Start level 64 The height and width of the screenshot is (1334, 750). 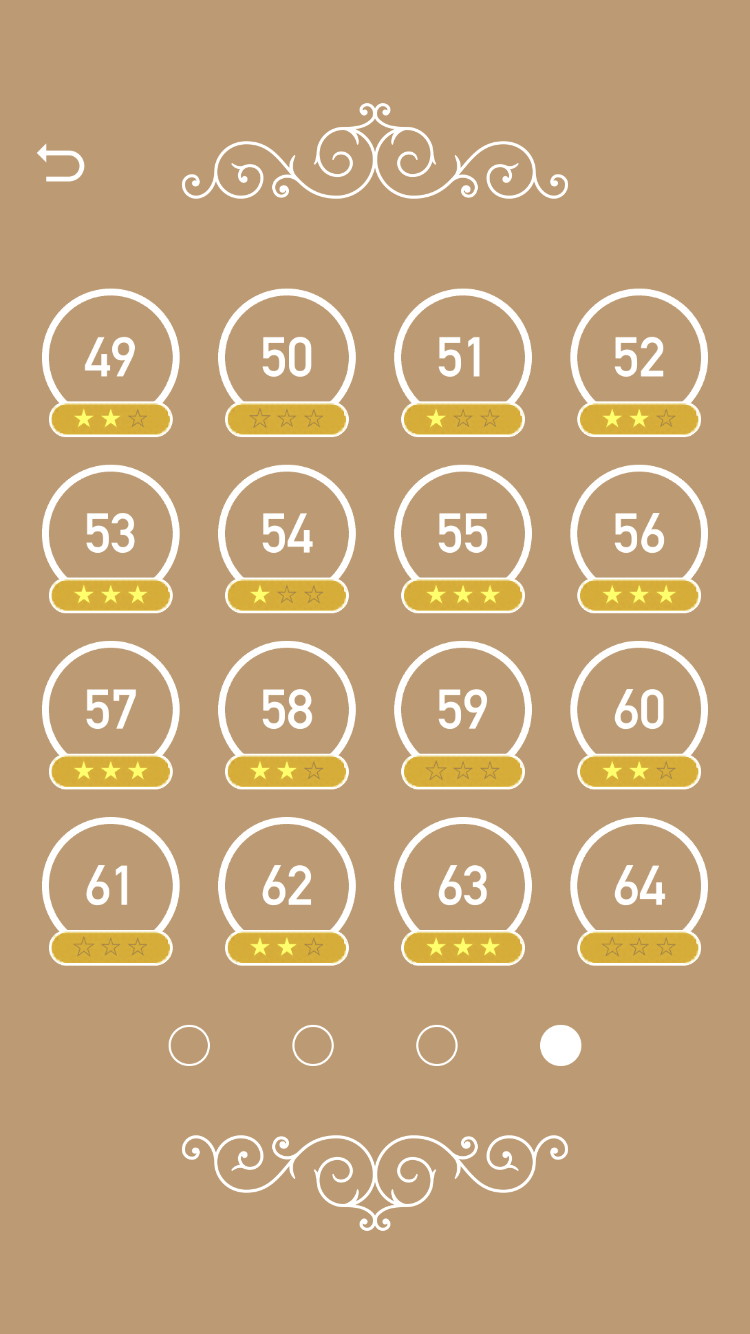tap(638, 886)
